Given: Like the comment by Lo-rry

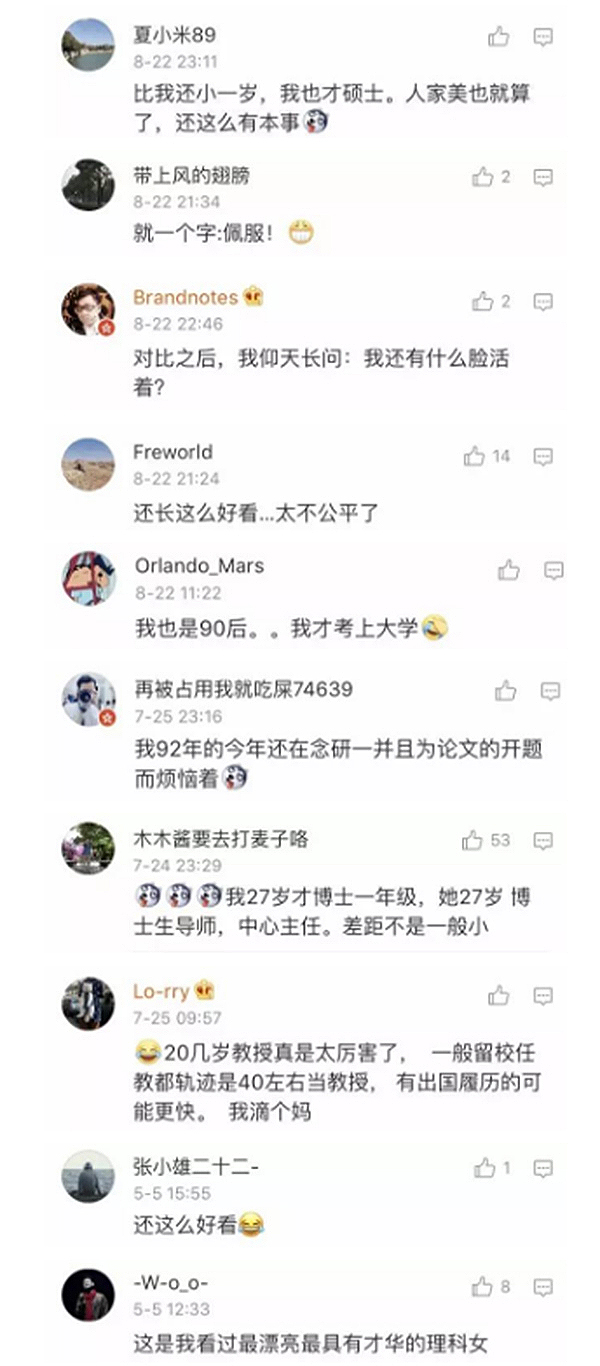Looking at the screenshot, I should (x=498, y=995).
